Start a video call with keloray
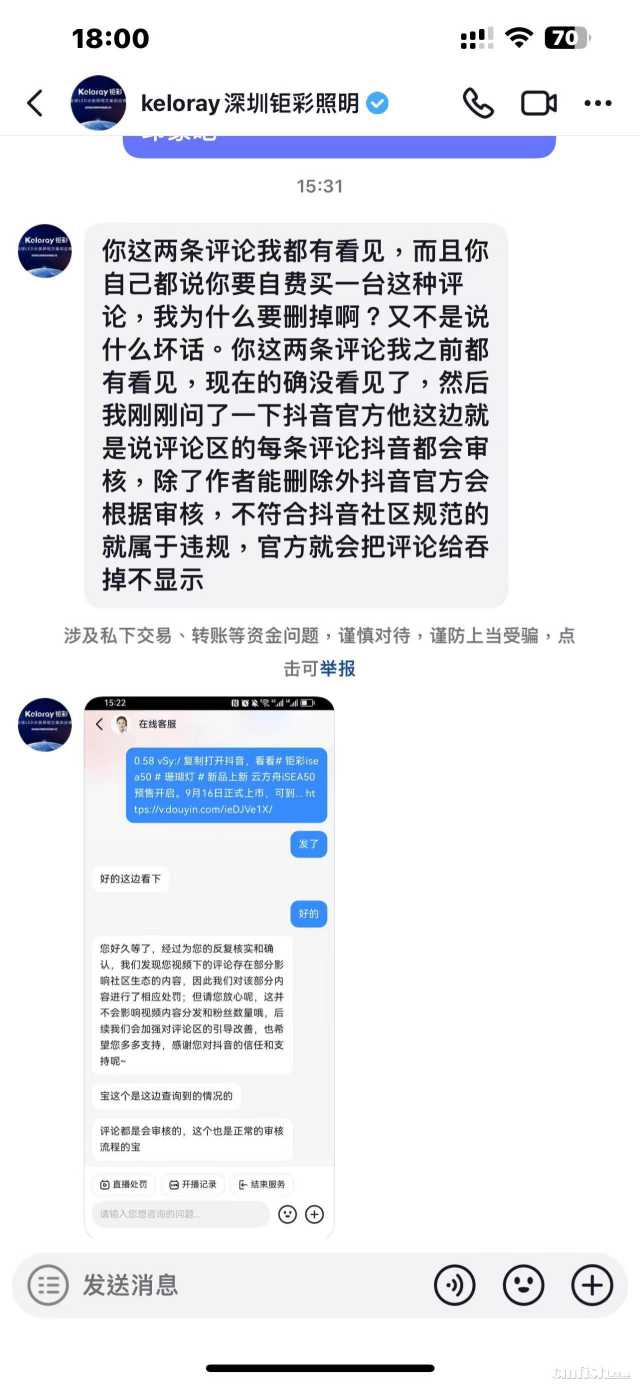This screenshot has width=640, height=1384. click(x=538, y=103)
